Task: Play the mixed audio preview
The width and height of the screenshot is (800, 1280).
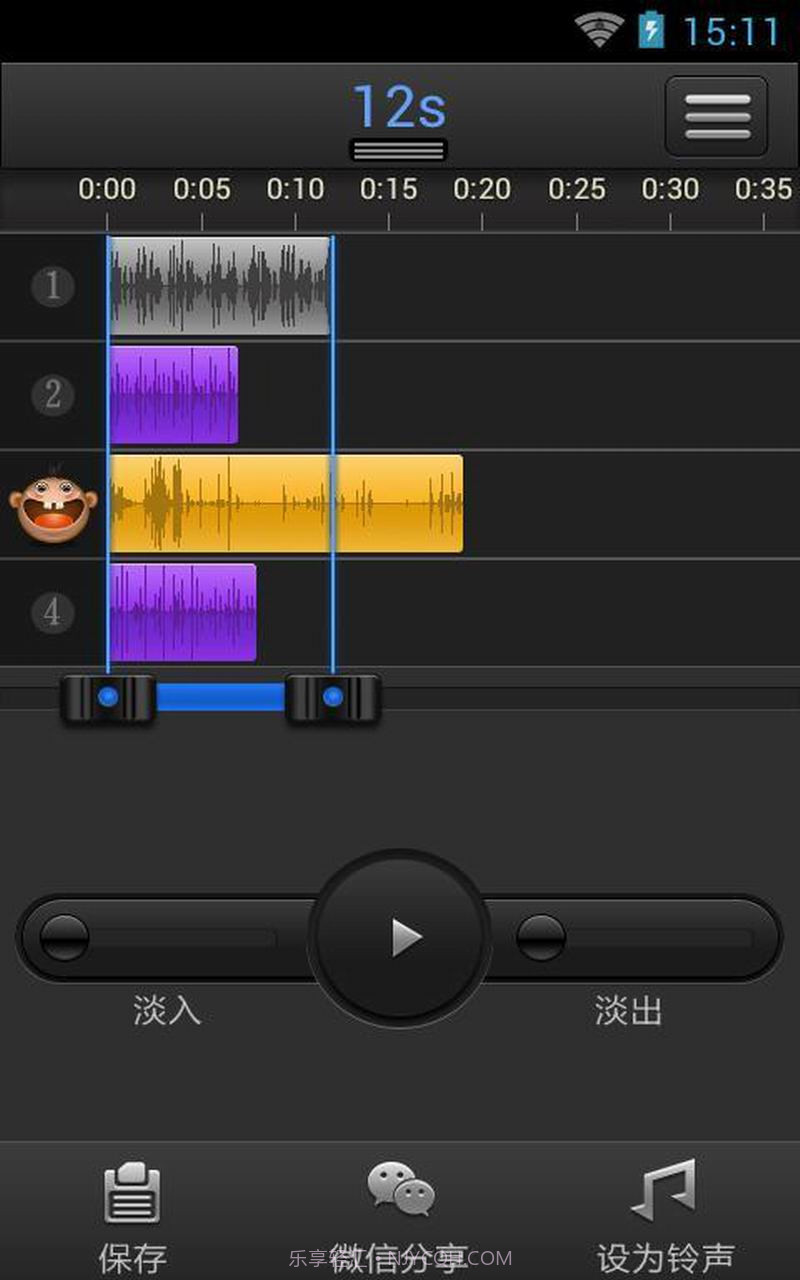Action: pyautogui.click(x=400, y=938)
